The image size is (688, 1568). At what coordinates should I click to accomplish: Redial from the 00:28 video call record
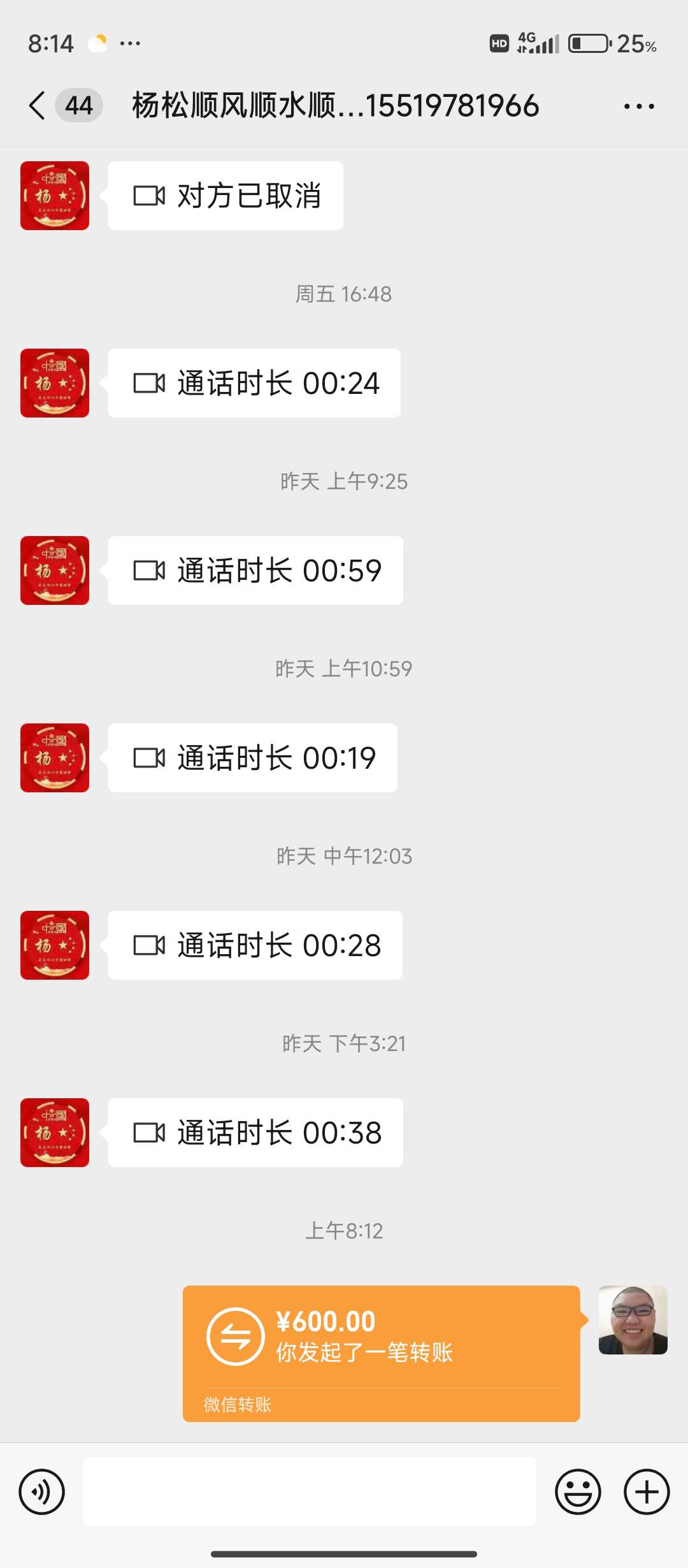click(x=255, y=945)
